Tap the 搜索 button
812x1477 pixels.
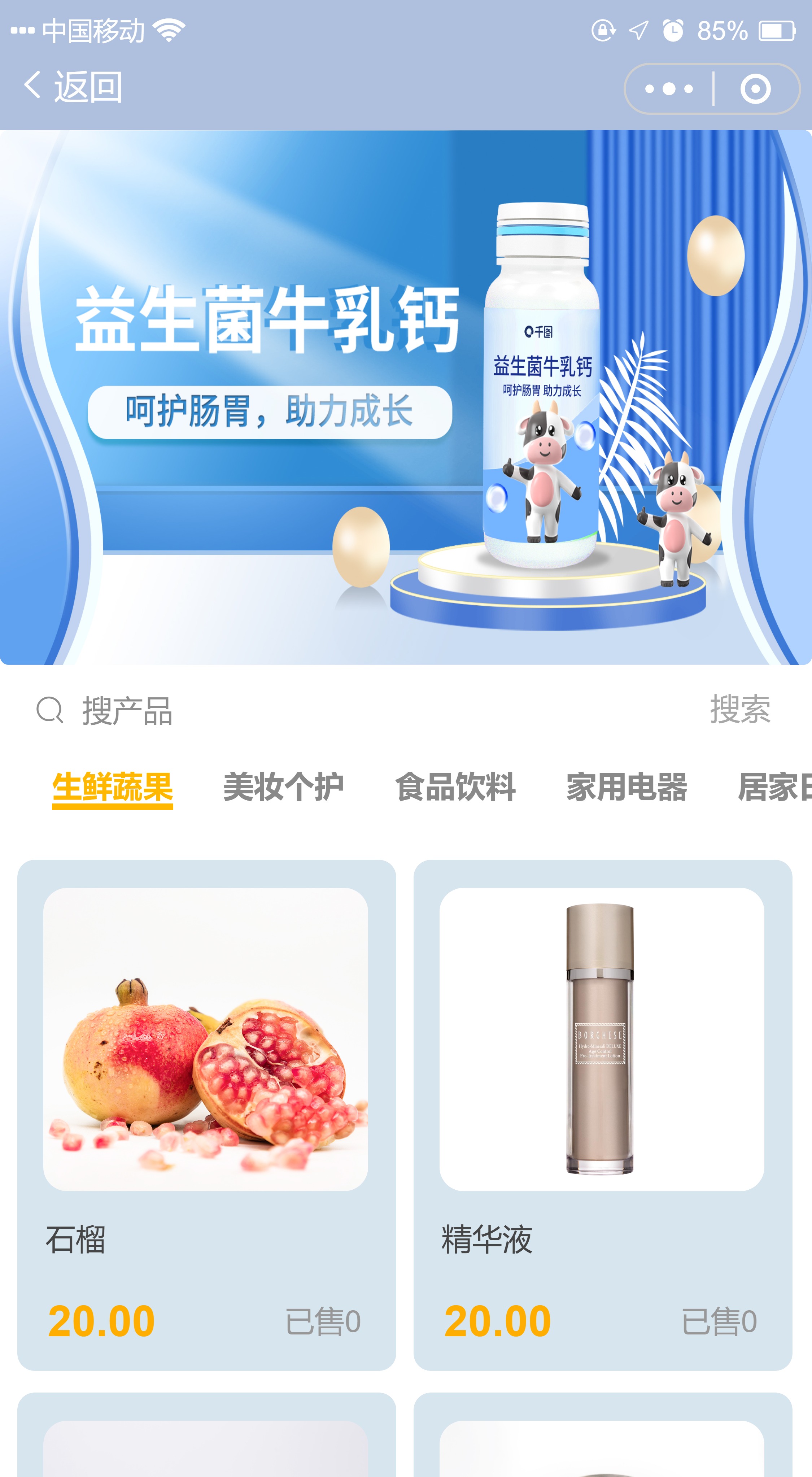tap(740, 709)
